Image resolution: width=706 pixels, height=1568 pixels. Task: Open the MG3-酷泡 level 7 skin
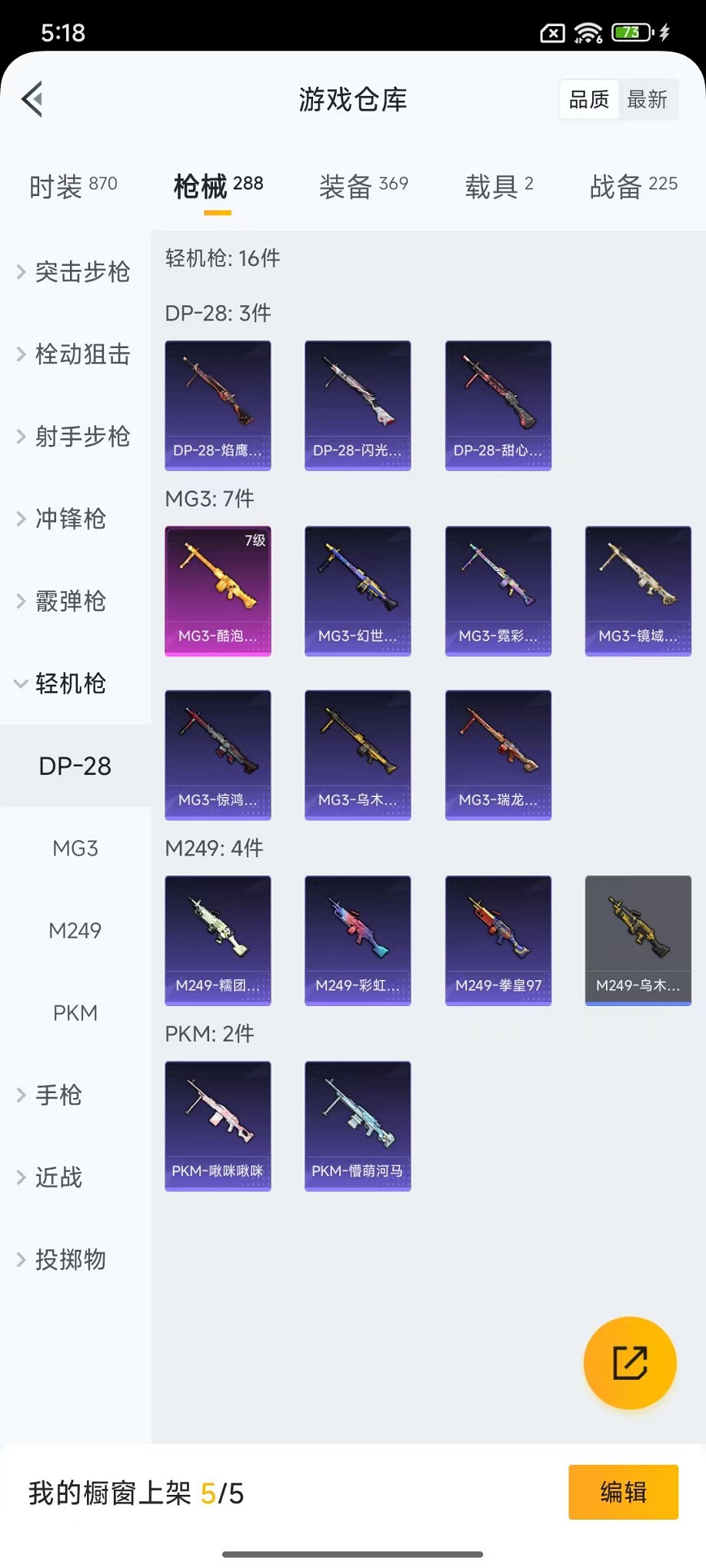(x=218, y=590)
